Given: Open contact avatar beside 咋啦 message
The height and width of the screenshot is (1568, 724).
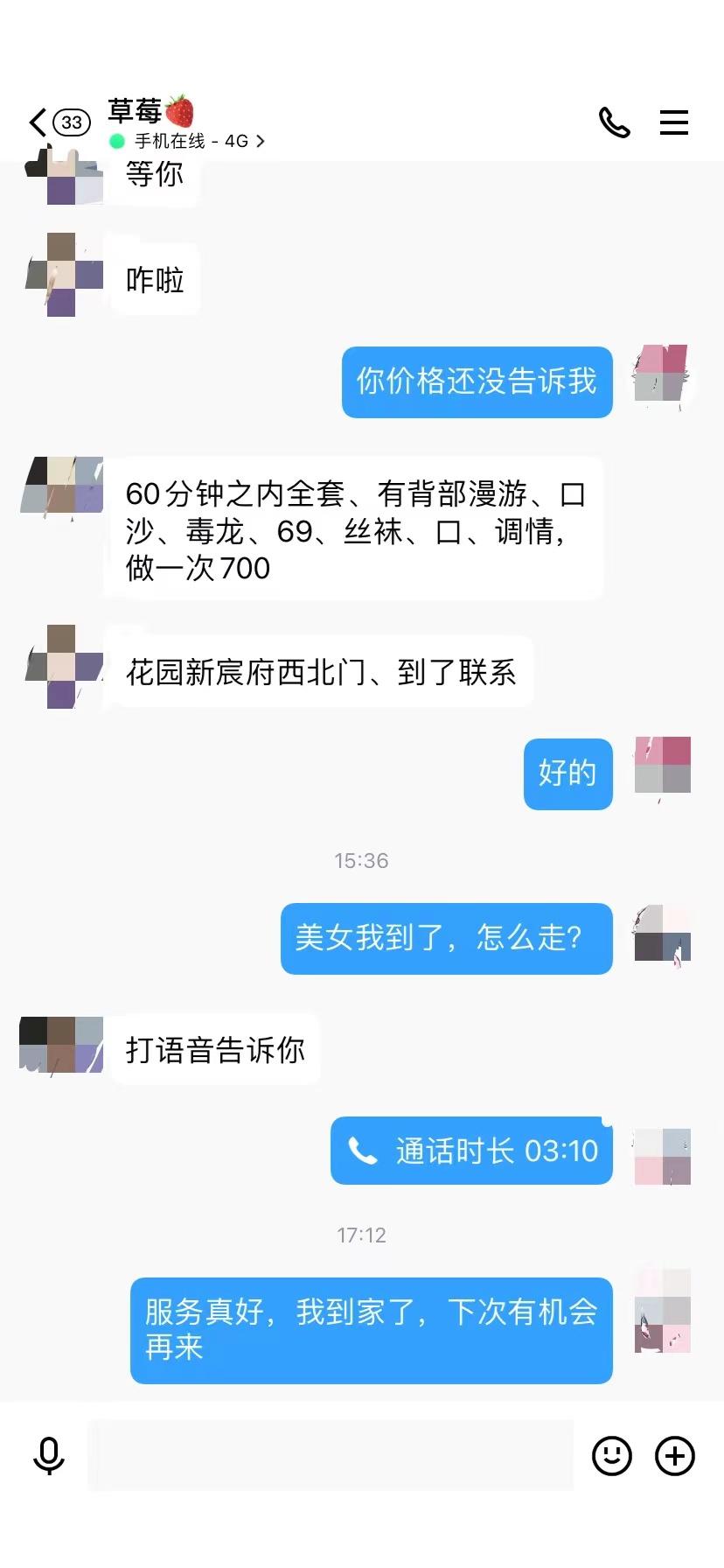Looking at the screenshot, I should tap(61, 275).
